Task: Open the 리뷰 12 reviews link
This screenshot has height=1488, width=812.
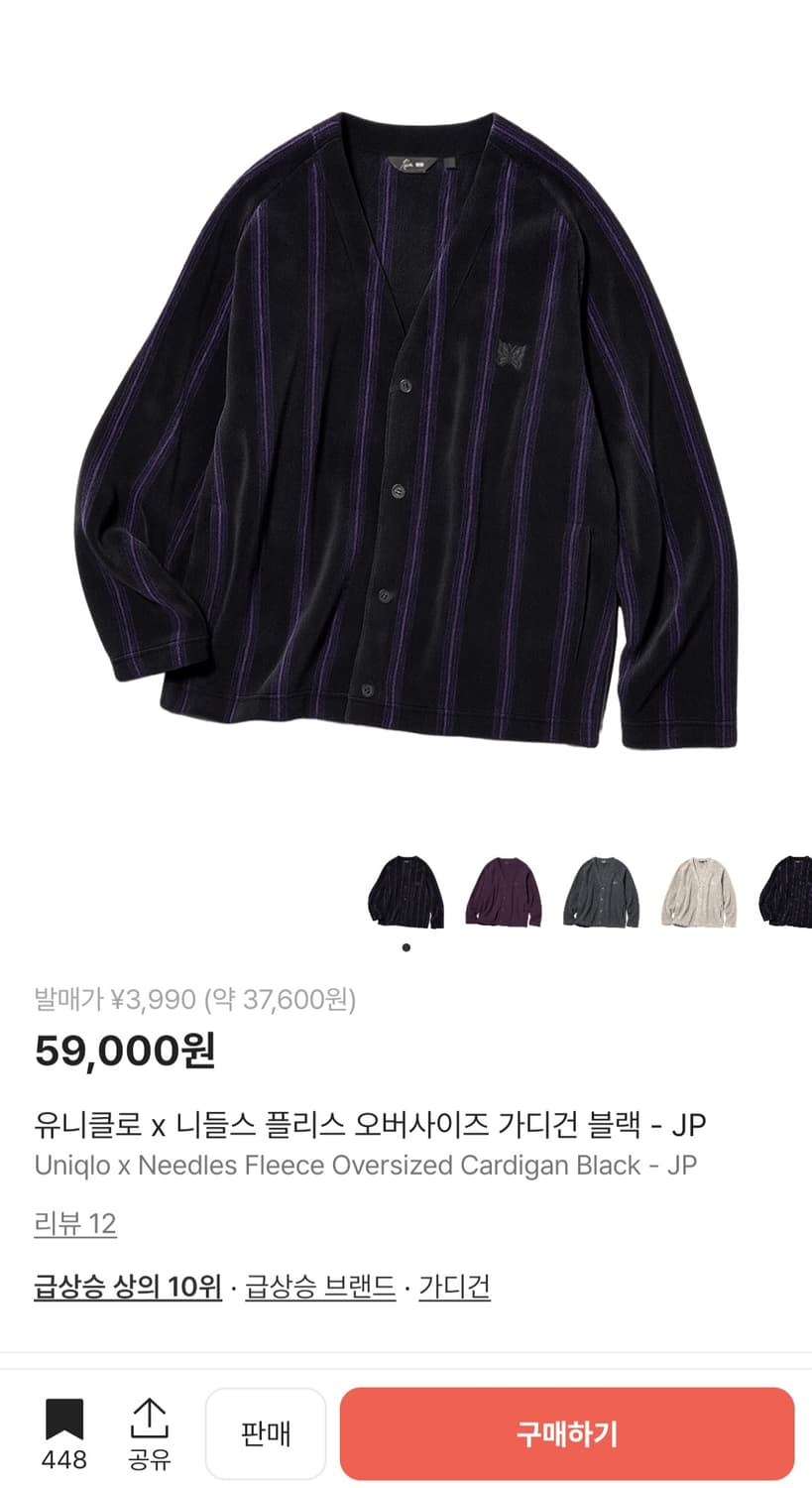Action: [73, 1224]
